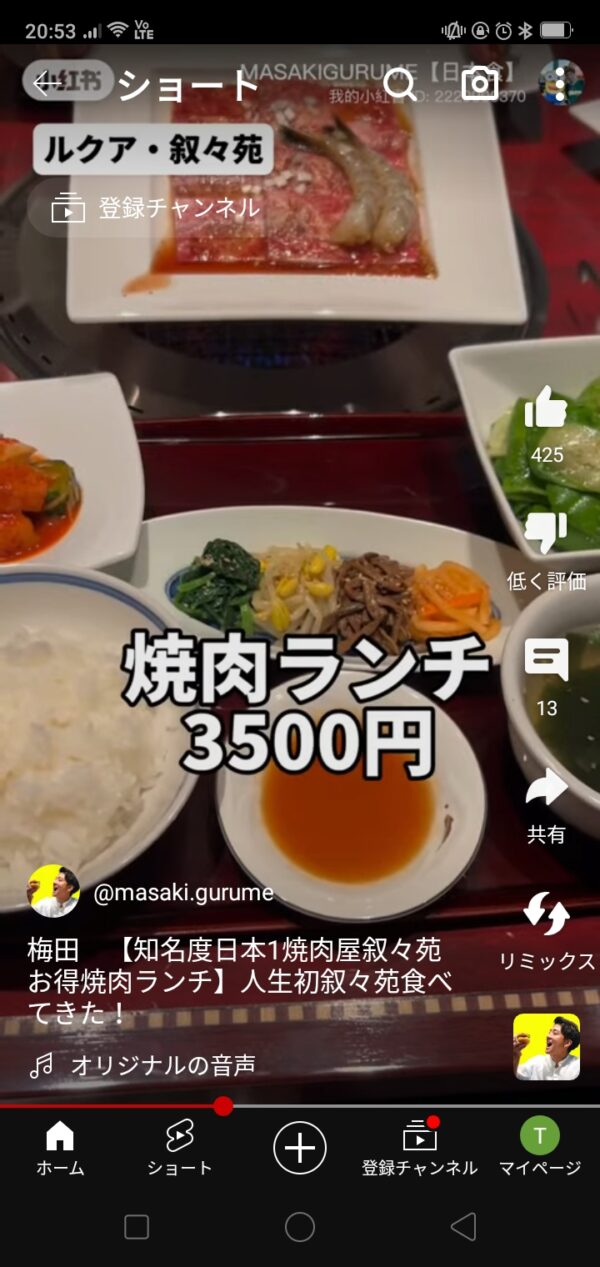Screen dimensions: 600x1267
Task: Like this Short with the thumbs-up
Action: [546, 408]
